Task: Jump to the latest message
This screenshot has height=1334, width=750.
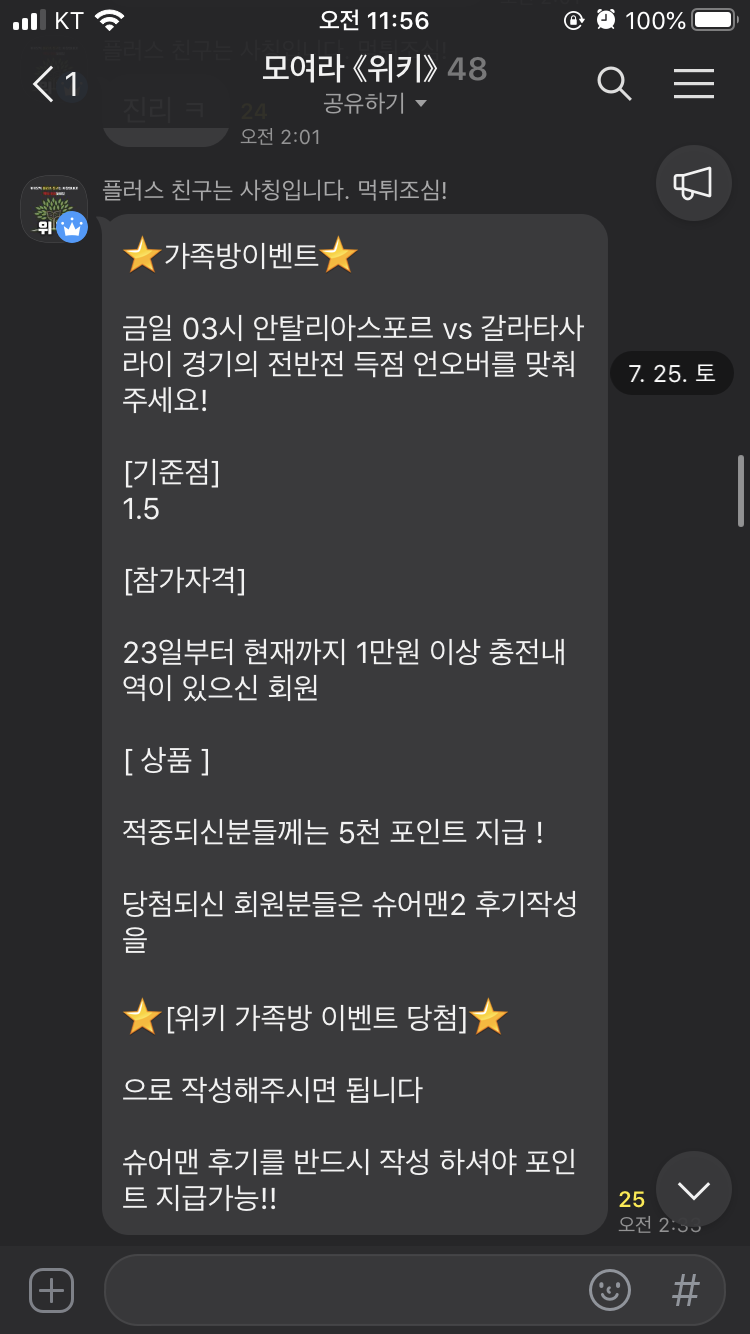Action: (x=693, y=1190)
